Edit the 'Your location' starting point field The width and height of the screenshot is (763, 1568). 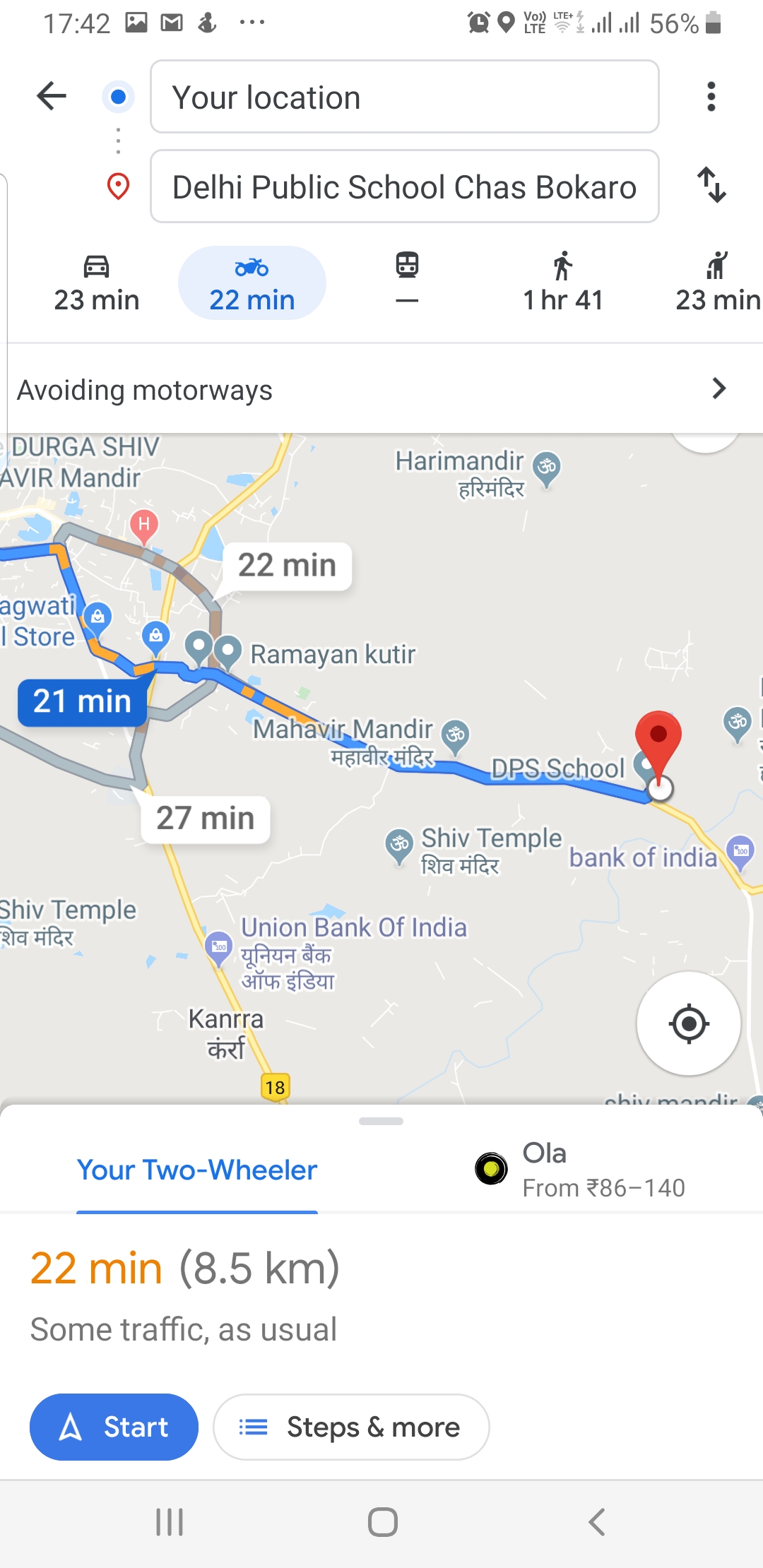(x=404, y=97)
